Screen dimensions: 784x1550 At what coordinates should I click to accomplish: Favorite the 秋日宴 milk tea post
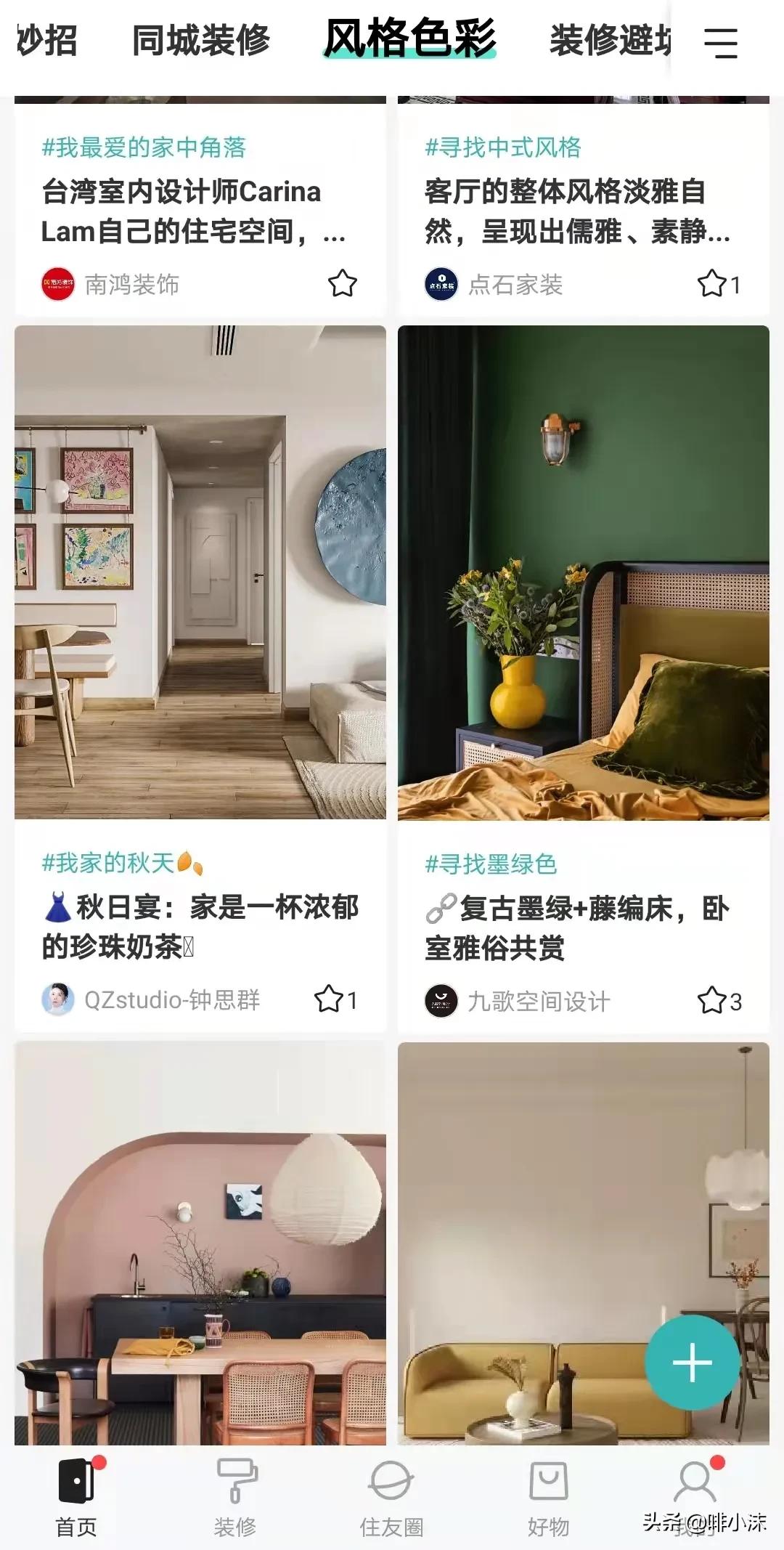(330, 998)
